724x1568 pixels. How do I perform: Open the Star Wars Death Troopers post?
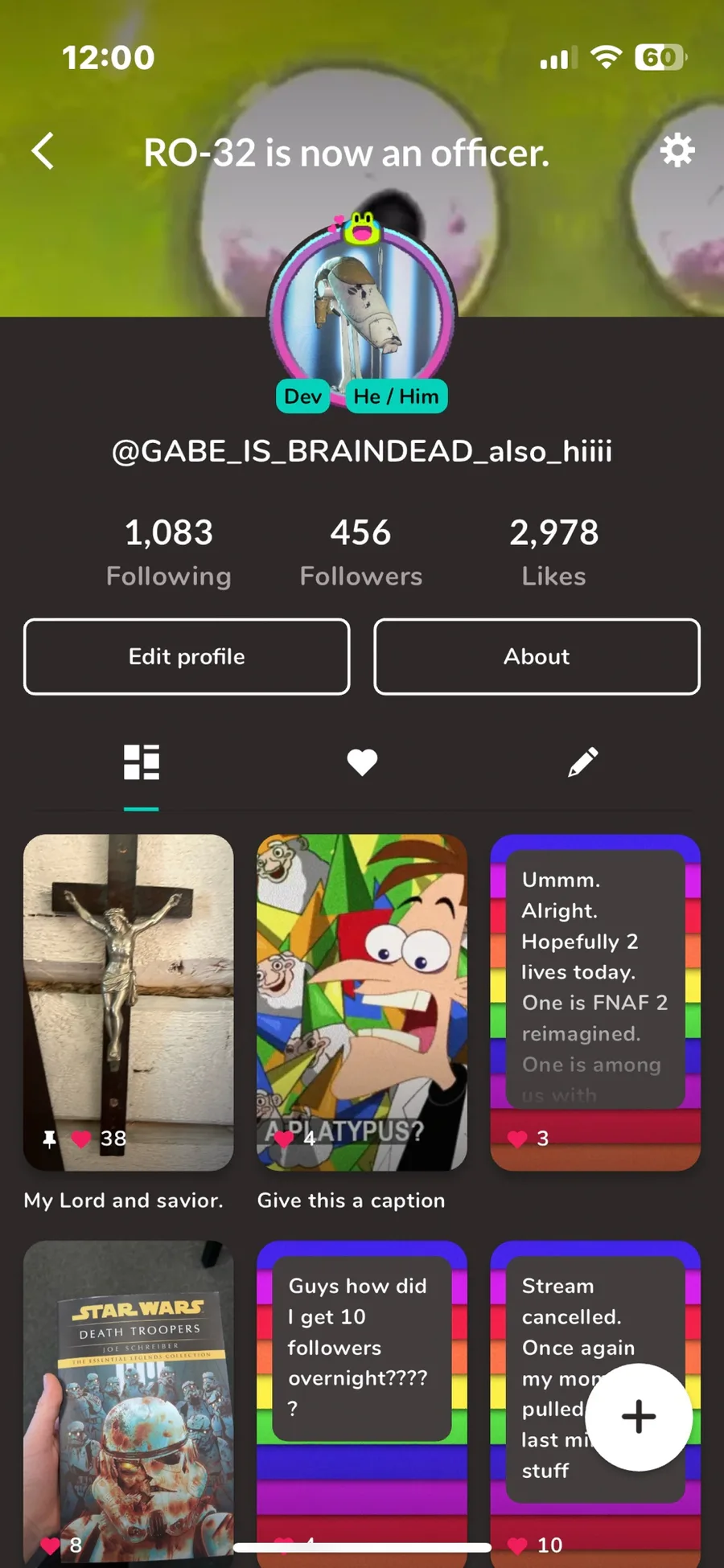pos(129,1399)
